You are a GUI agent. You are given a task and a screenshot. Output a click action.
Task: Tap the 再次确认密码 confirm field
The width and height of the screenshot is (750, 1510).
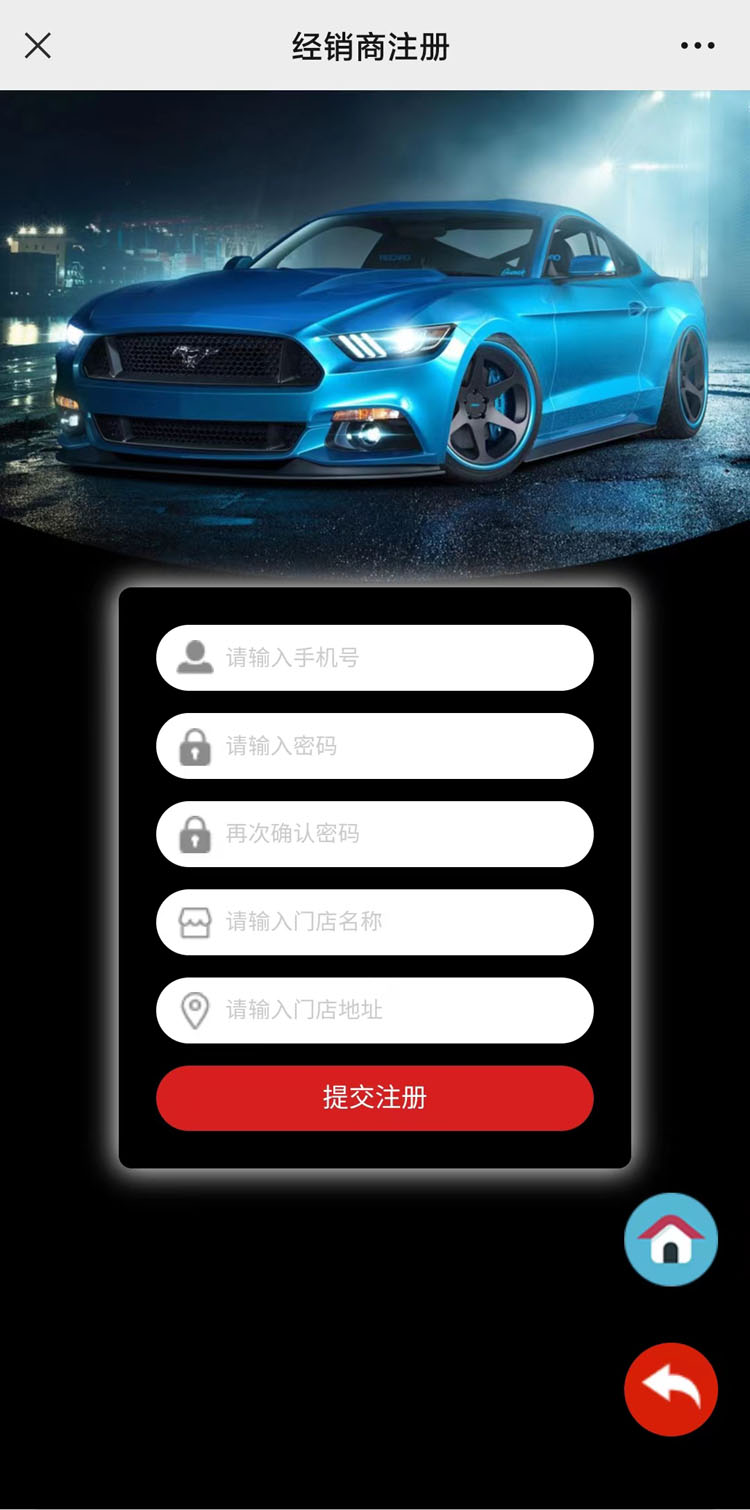pyautogui.click(x=390, y=834)
